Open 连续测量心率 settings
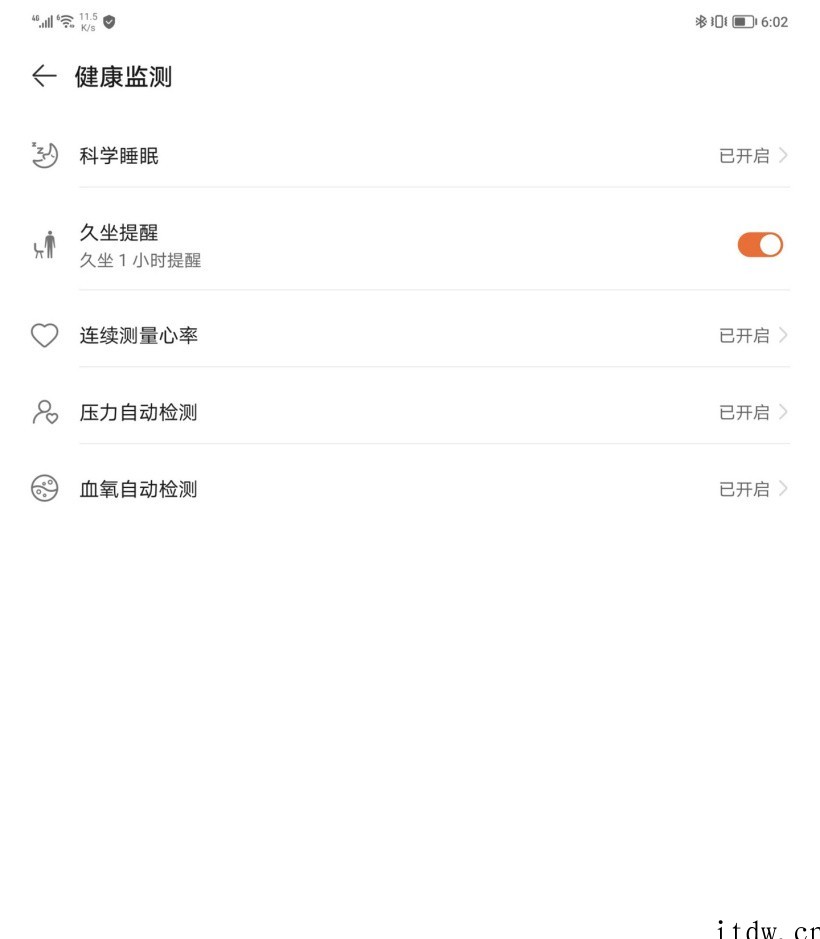820x939 pixels. [410, 335]
